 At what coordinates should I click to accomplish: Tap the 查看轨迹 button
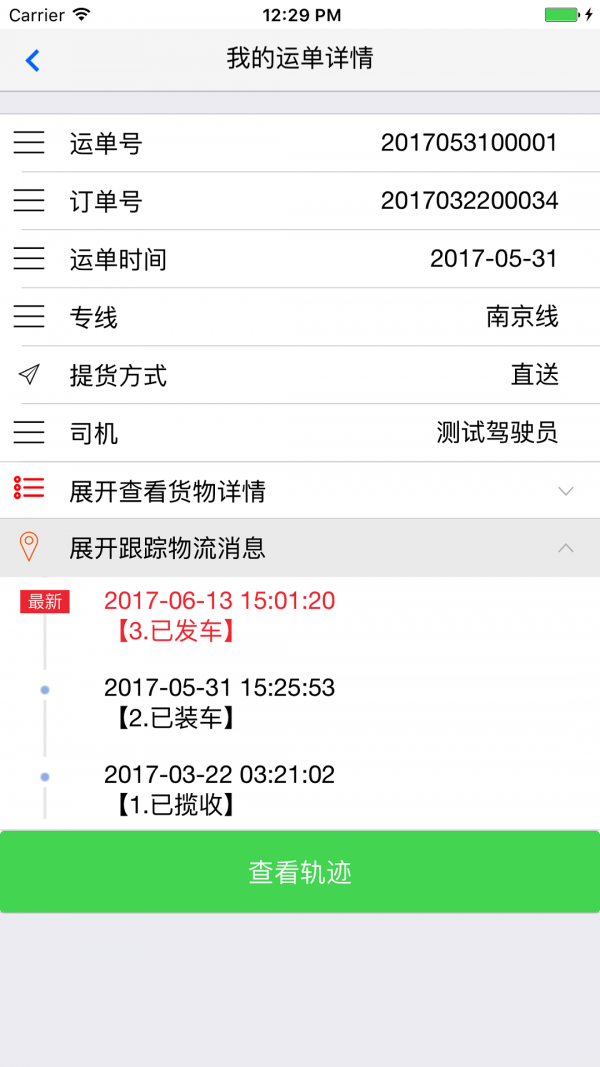pyautogui.click(x=300, y=872)
